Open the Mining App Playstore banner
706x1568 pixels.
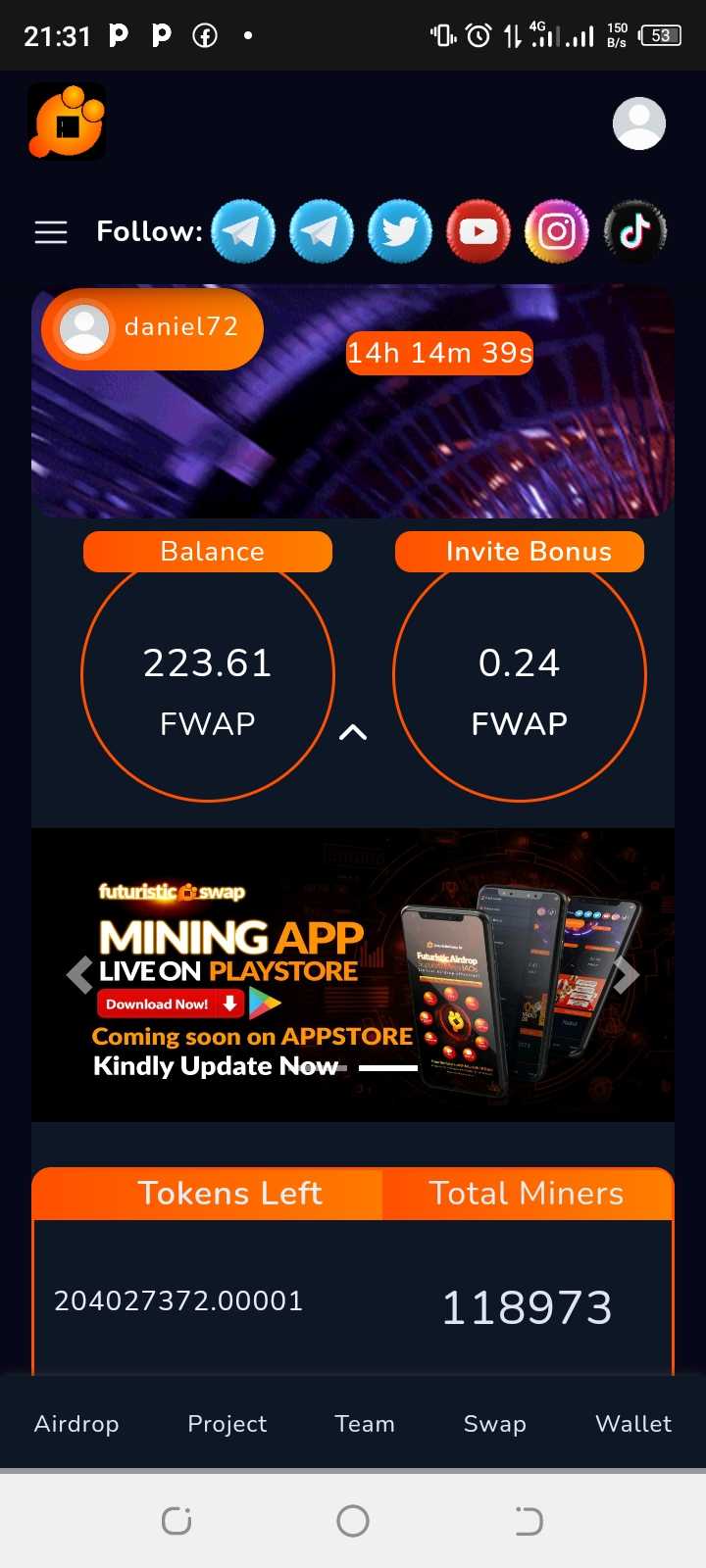click(x=353, y=974)
